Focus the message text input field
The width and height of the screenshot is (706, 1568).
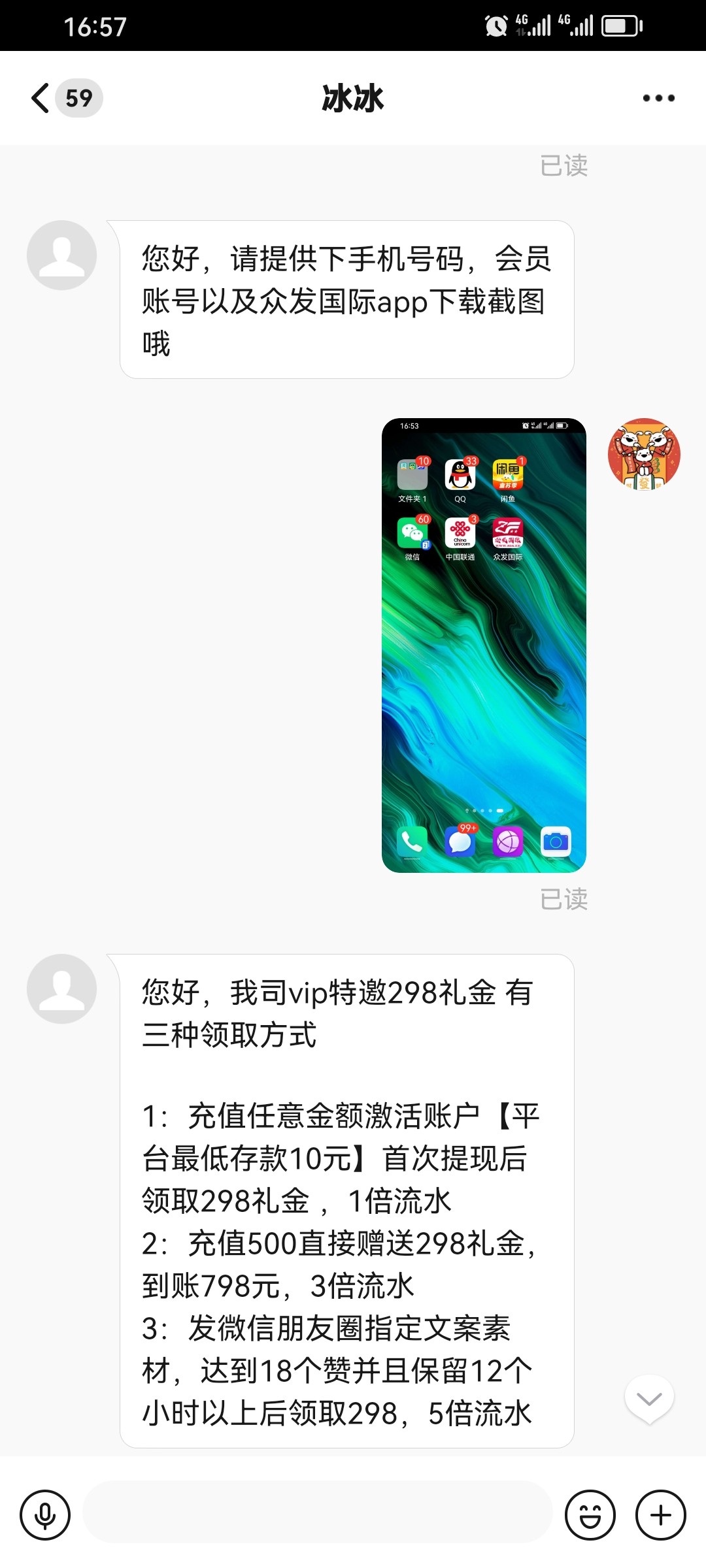coord(318,1512)
